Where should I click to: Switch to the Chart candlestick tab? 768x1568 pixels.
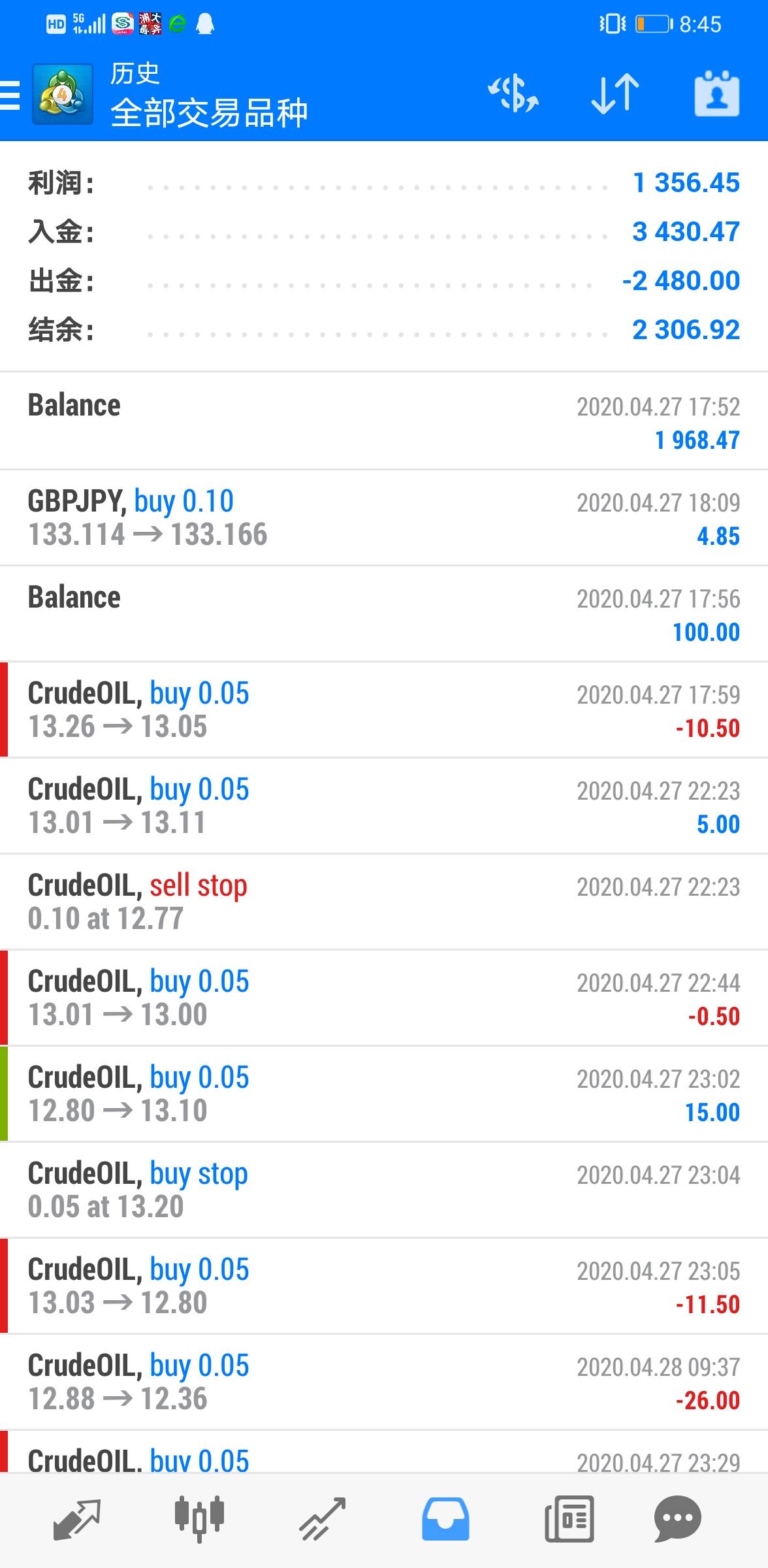click(199, 1518)
